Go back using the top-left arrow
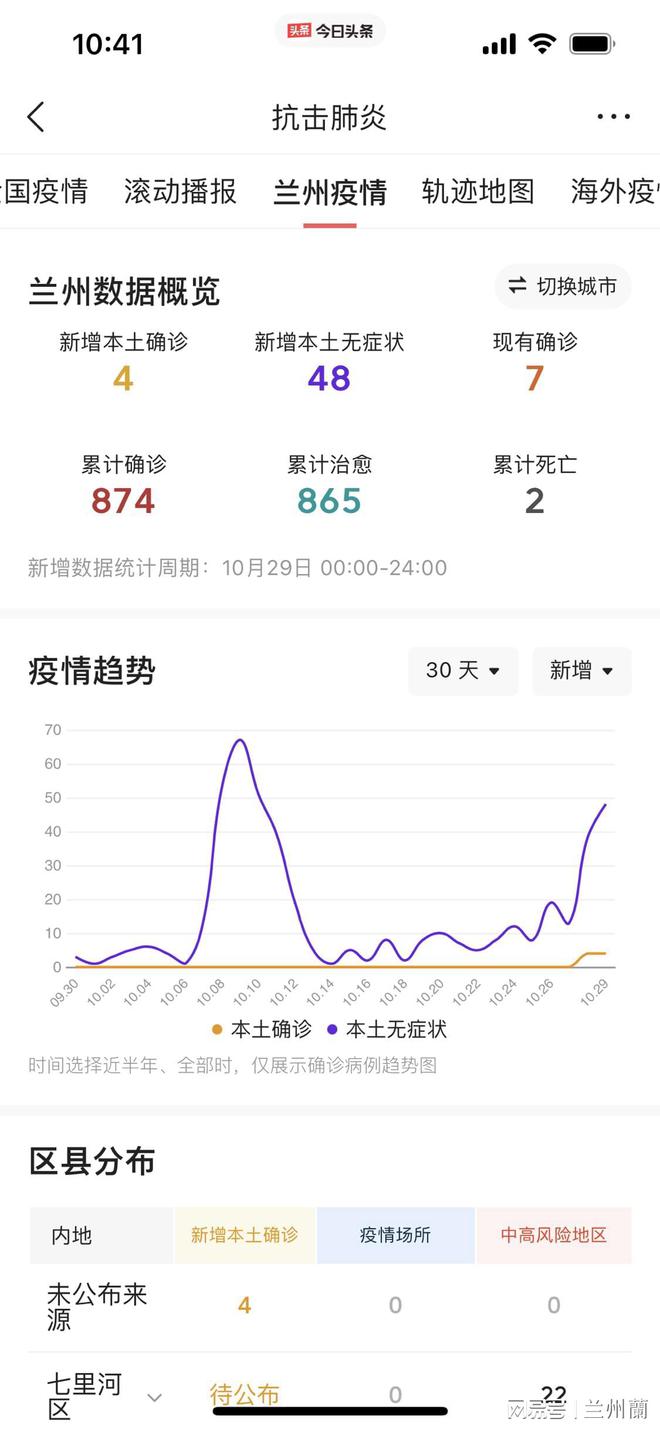This screenshot has height=1429, width=660. 36,117
